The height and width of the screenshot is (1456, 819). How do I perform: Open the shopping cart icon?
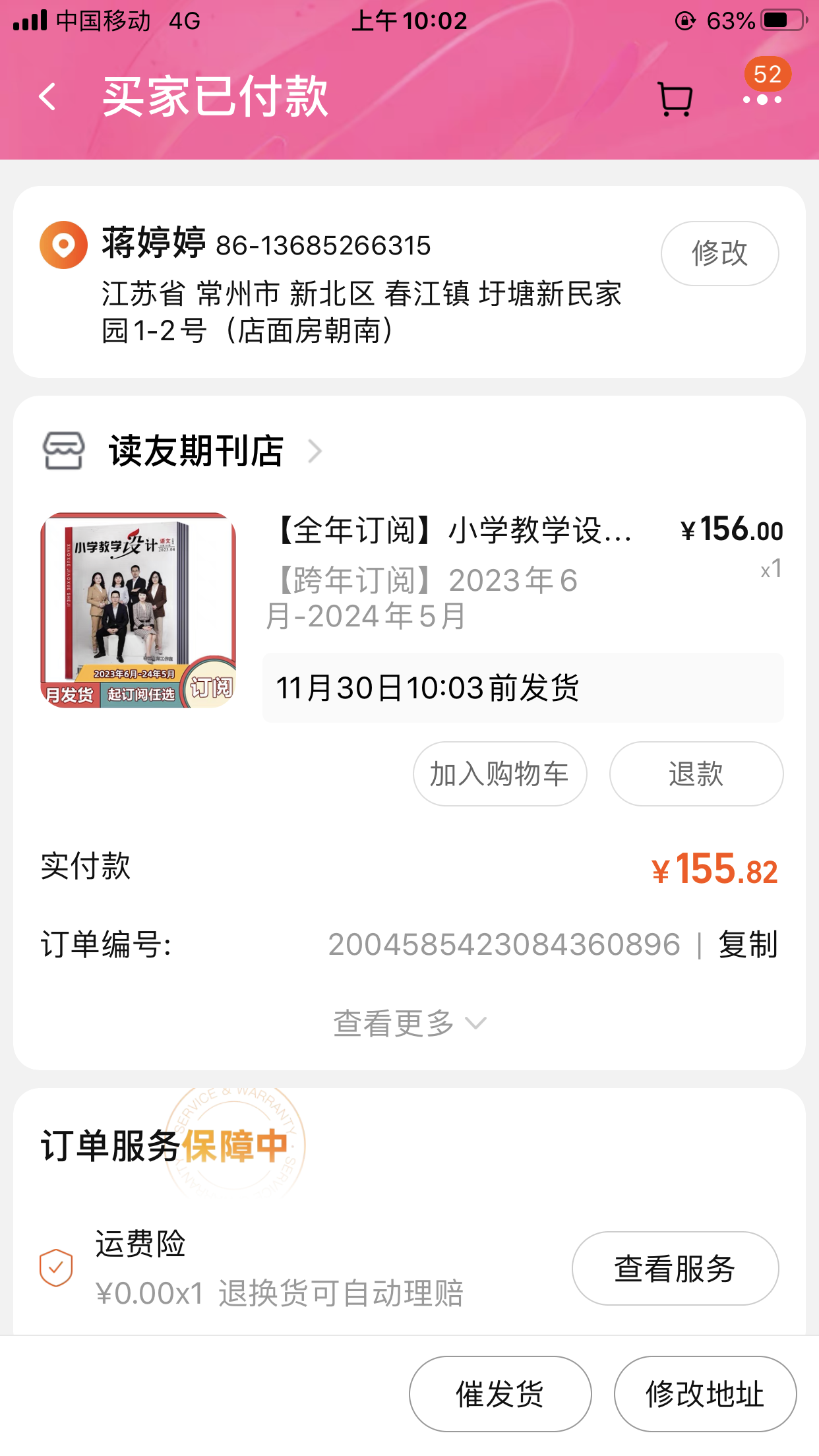[x=675, y=100]
